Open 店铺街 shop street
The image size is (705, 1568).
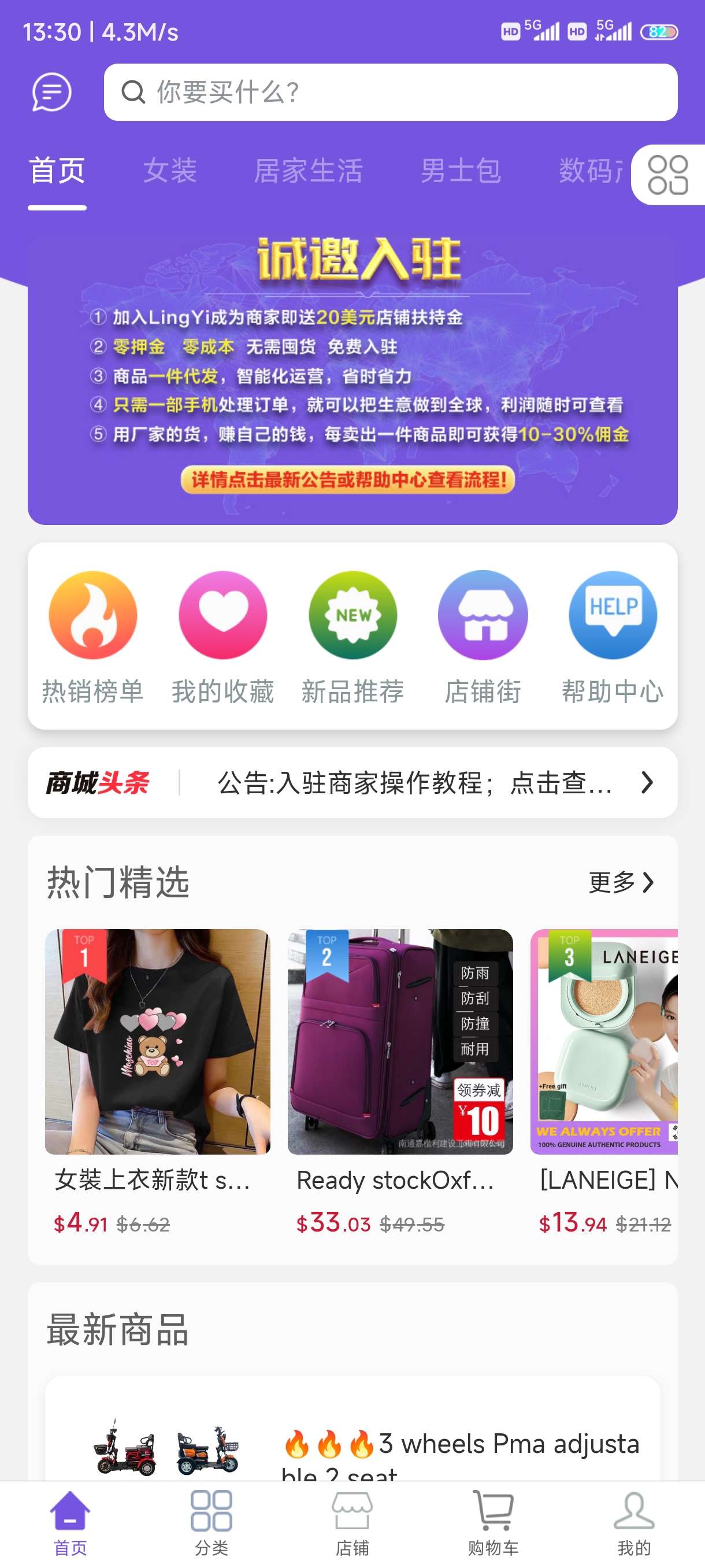(x=483, y=637)
